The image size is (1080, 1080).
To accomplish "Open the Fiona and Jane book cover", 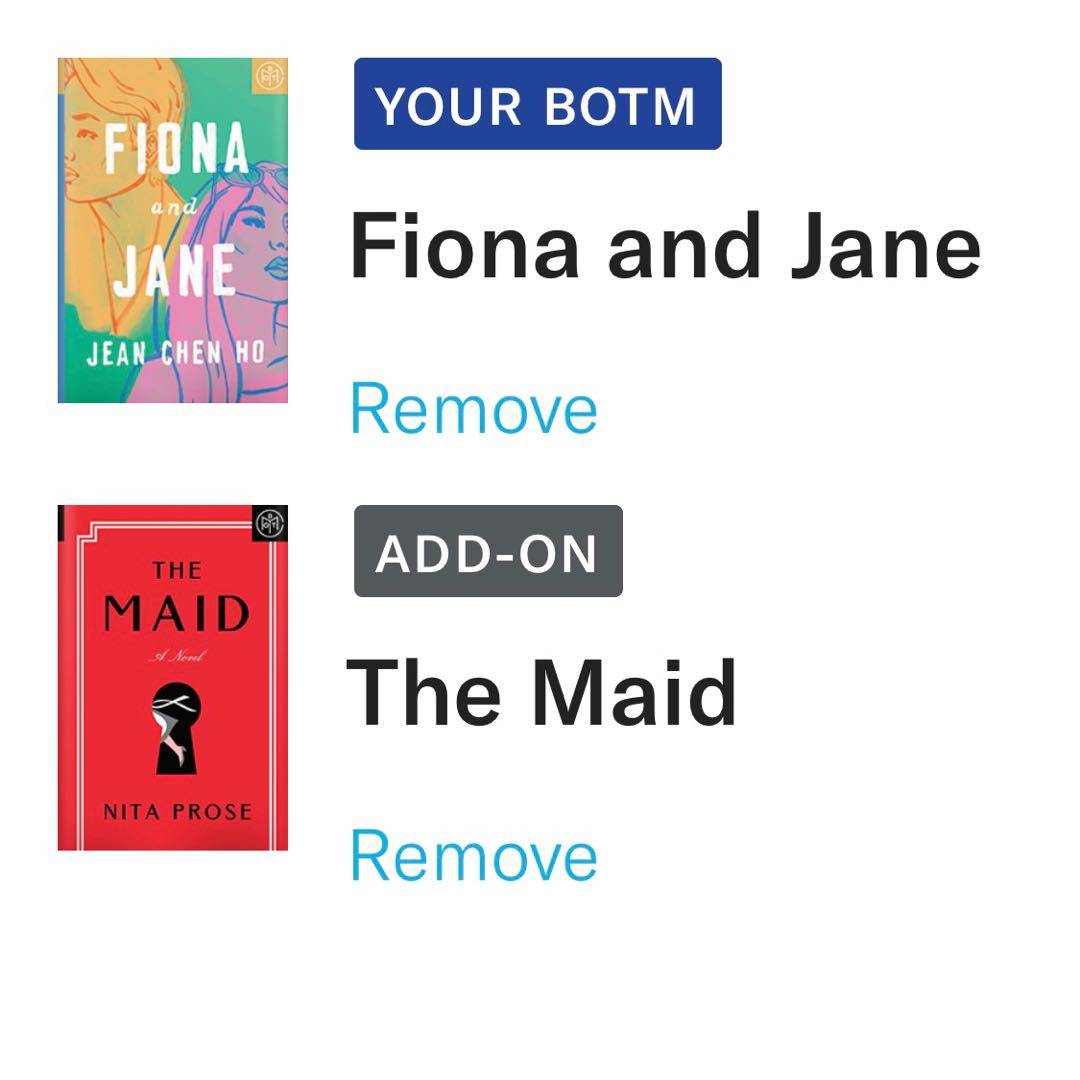I will pyautogui.click(x=173, y=230).
